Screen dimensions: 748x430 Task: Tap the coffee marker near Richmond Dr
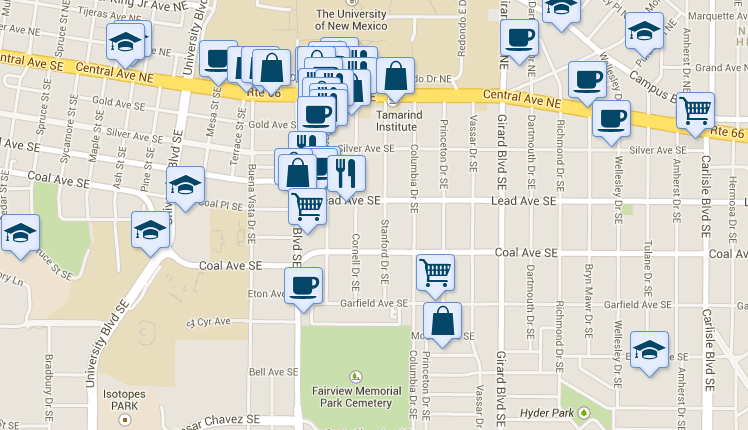coord(587,80)
